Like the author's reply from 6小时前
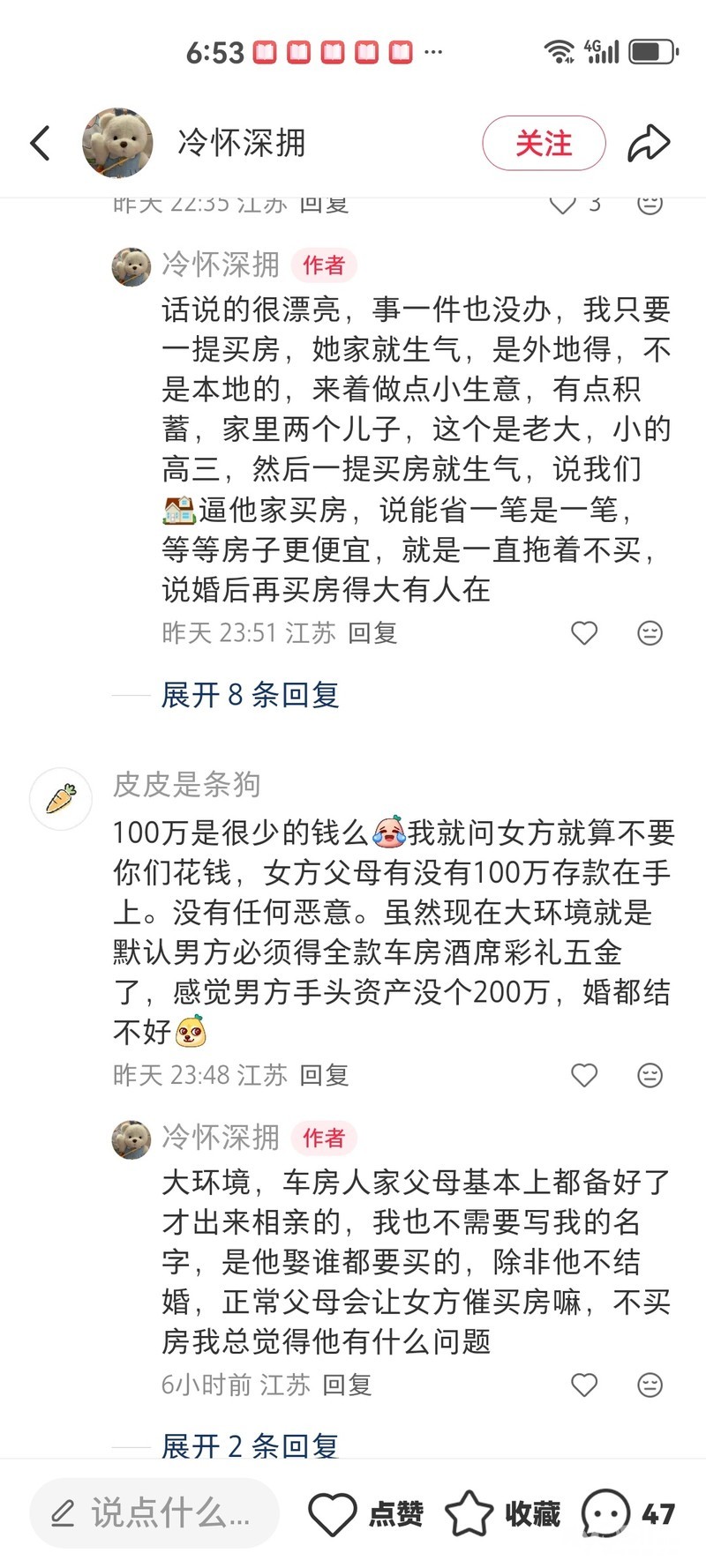Image resolution: width=706 pixels, height=1568 pixels. (x=584, y=1385)
